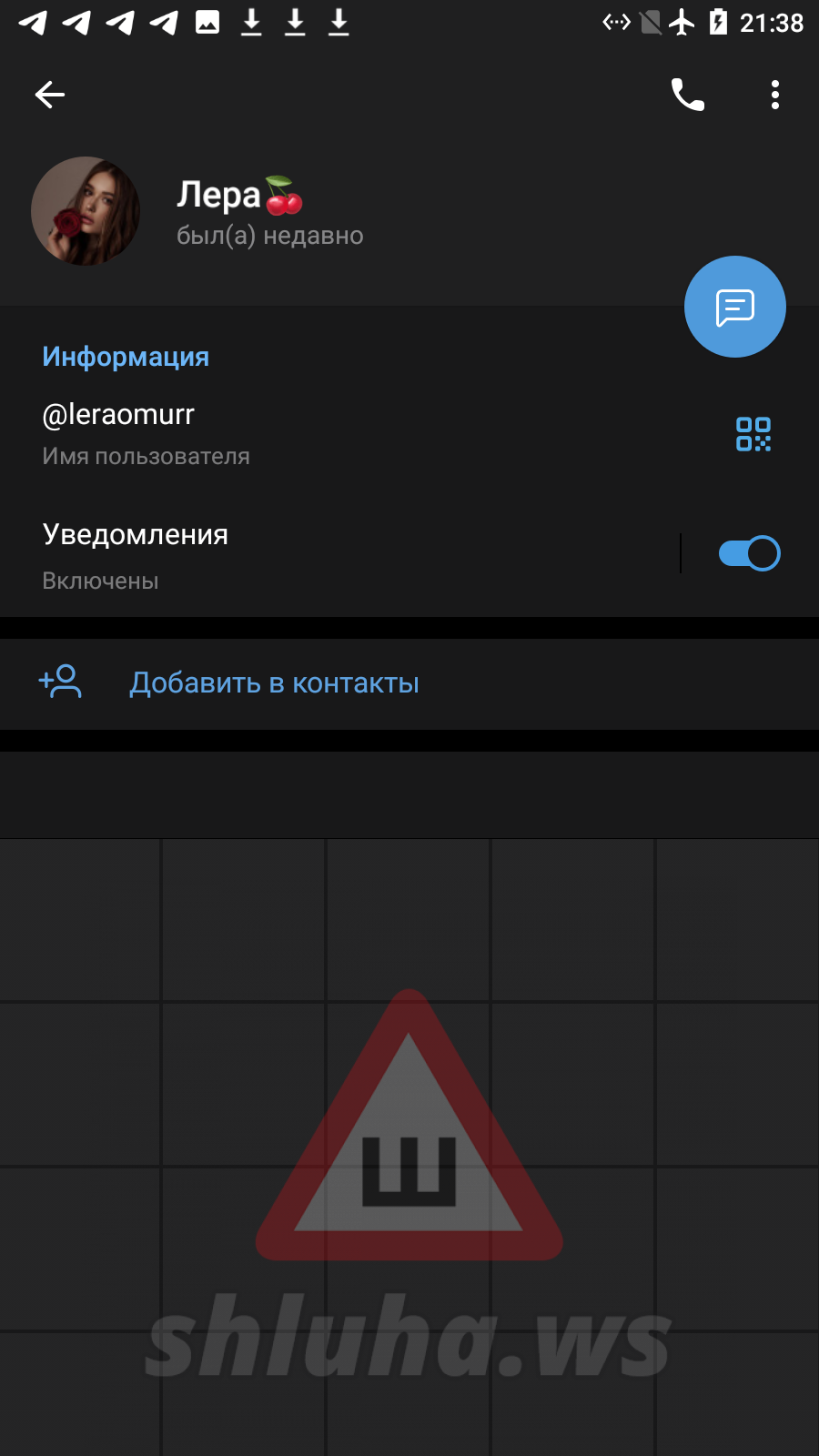Go back with the arrow icon

click(50, 95)
